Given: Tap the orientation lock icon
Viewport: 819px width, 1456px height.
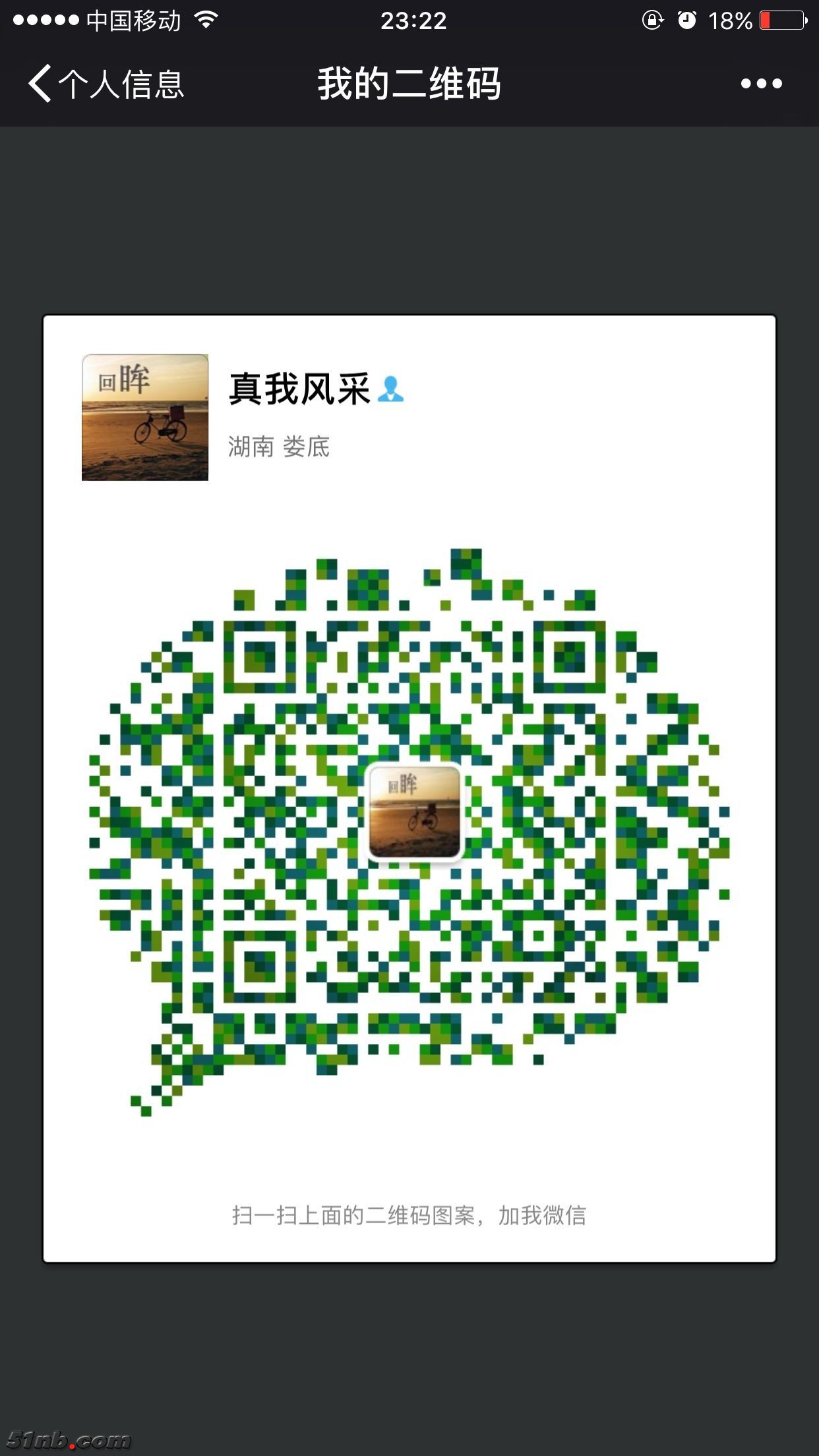Looking at the screenshot, I should tap(652, 20).
